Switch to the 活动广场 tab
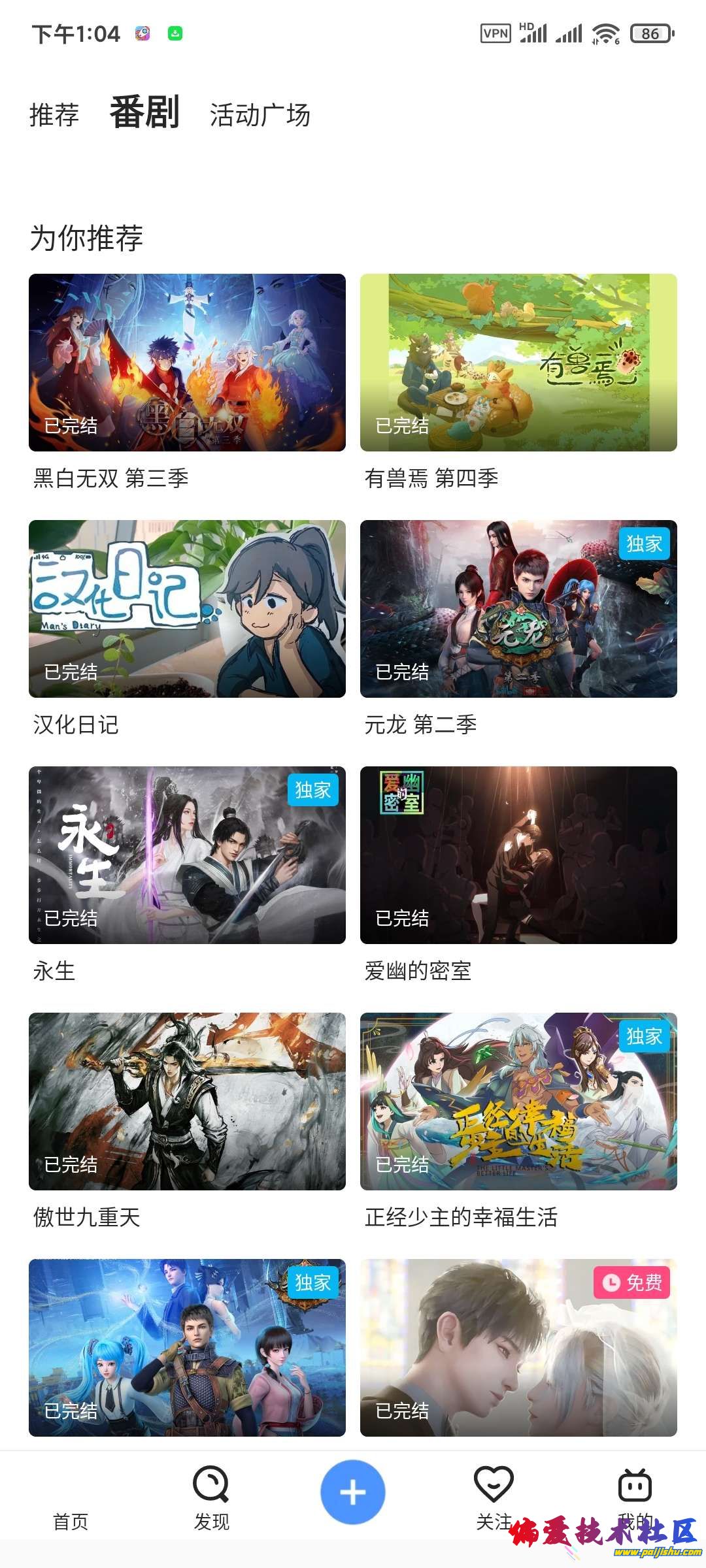706x1568 pixels. click(x=260, y=115)
